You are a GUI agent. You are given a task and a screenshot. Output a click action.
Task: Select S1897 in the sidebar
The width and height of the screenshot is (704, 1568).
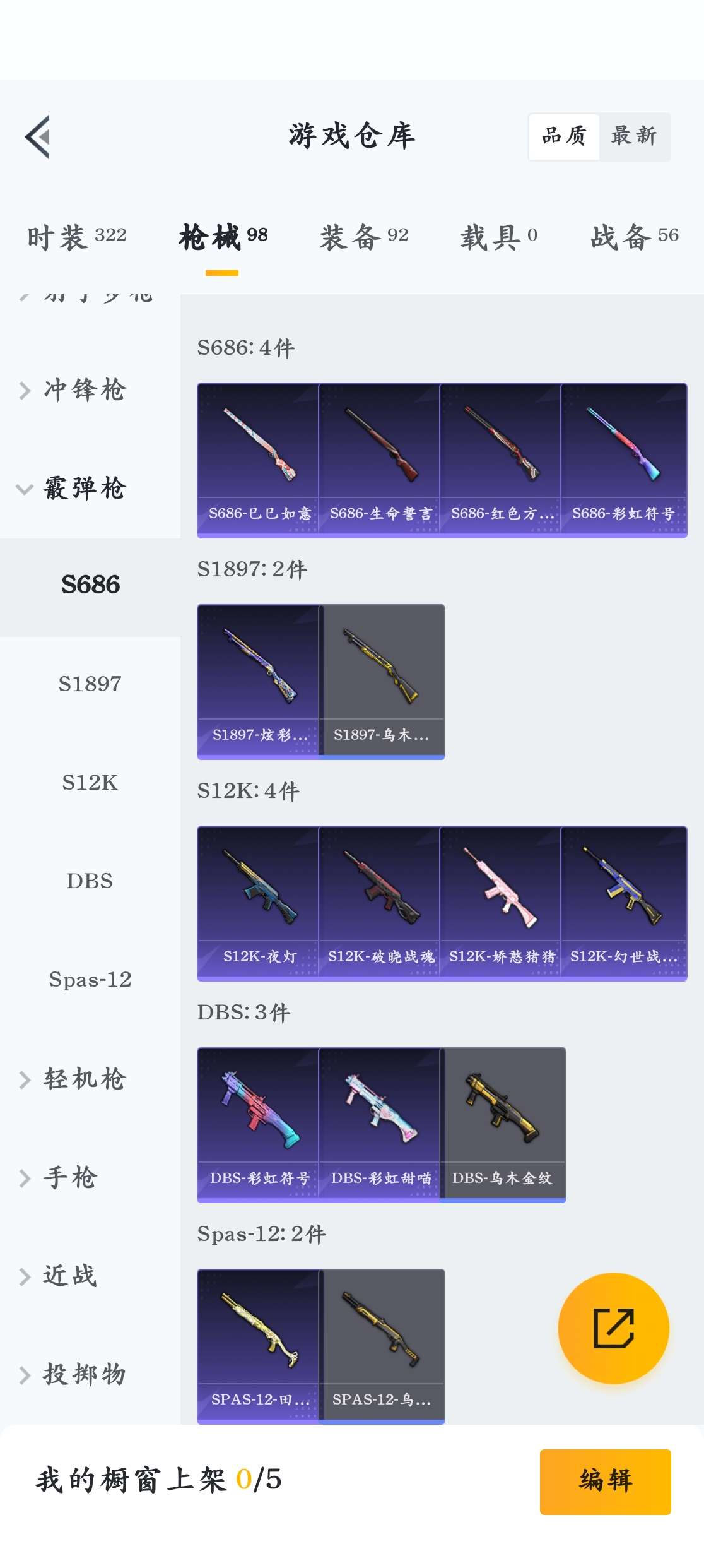pos(90,684)
